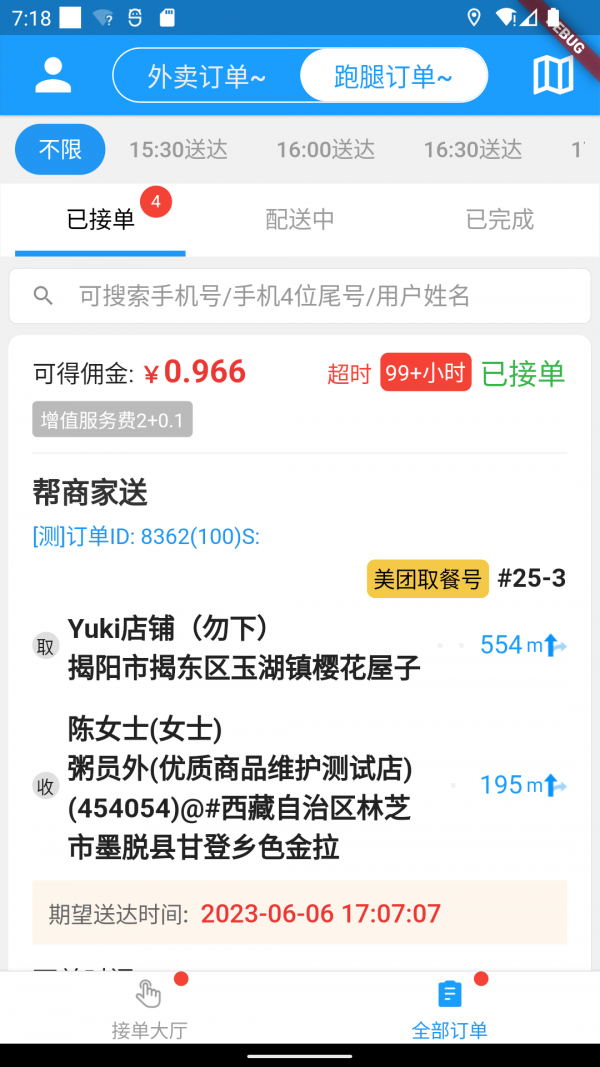The image size is (600, 1067).
Task: Filter orders by 15:30送达
Action: (x=178, y=150)
